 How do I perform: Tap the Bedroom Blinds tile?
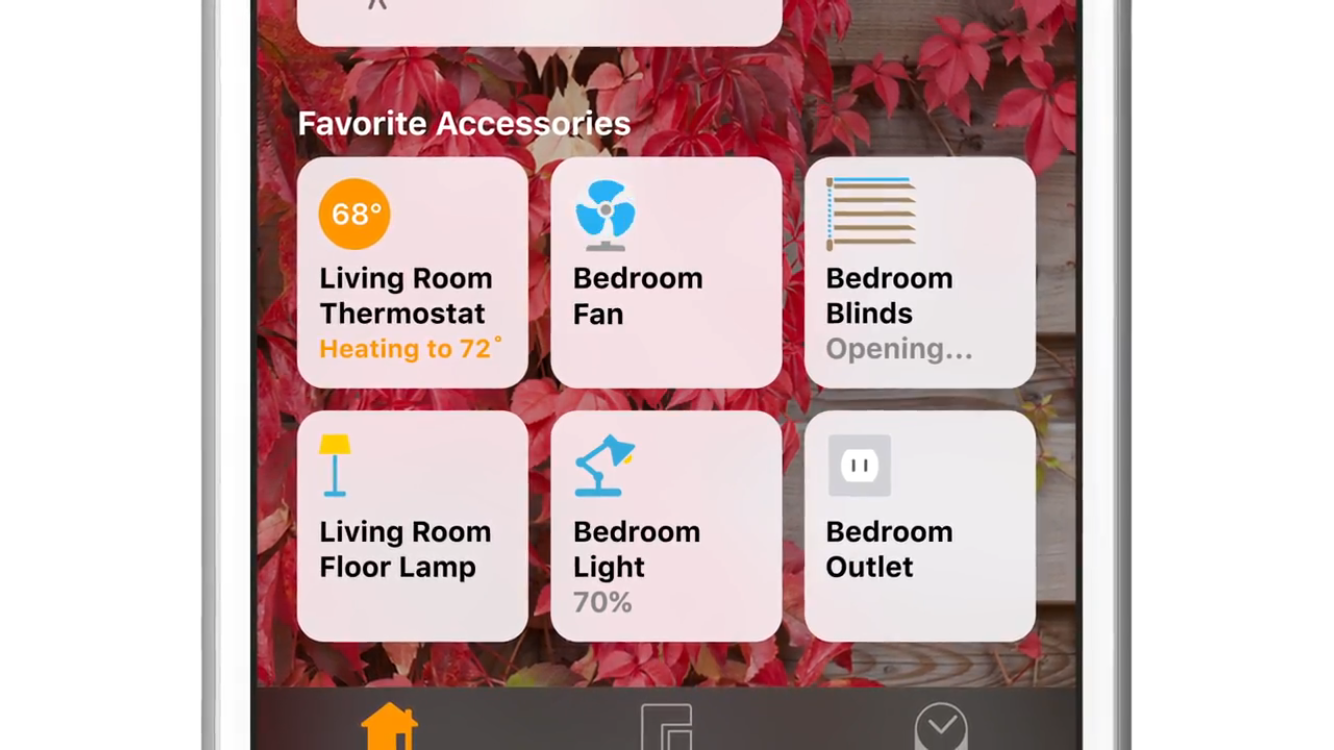(x=919, y=272)
